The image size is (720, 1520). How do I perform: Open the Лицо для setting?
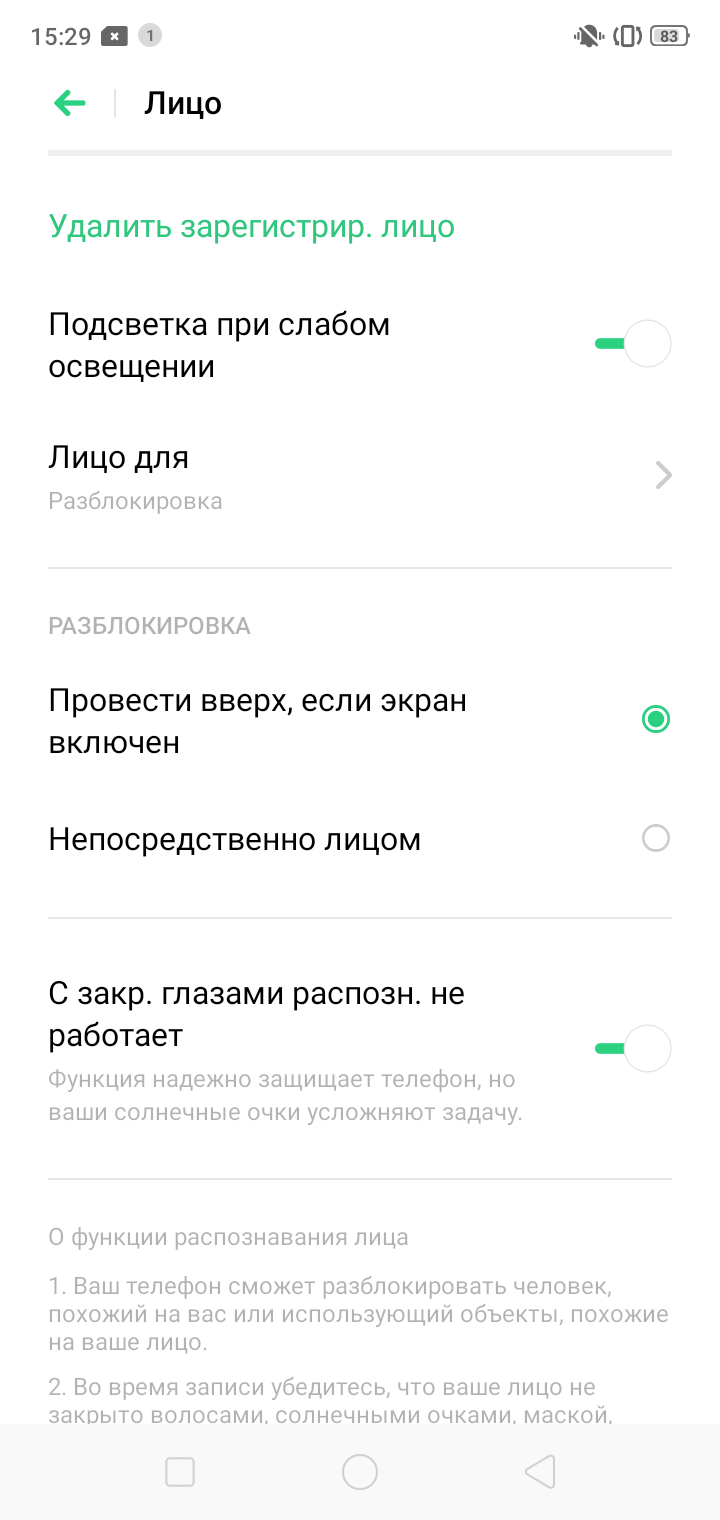[x=360, y=477]
